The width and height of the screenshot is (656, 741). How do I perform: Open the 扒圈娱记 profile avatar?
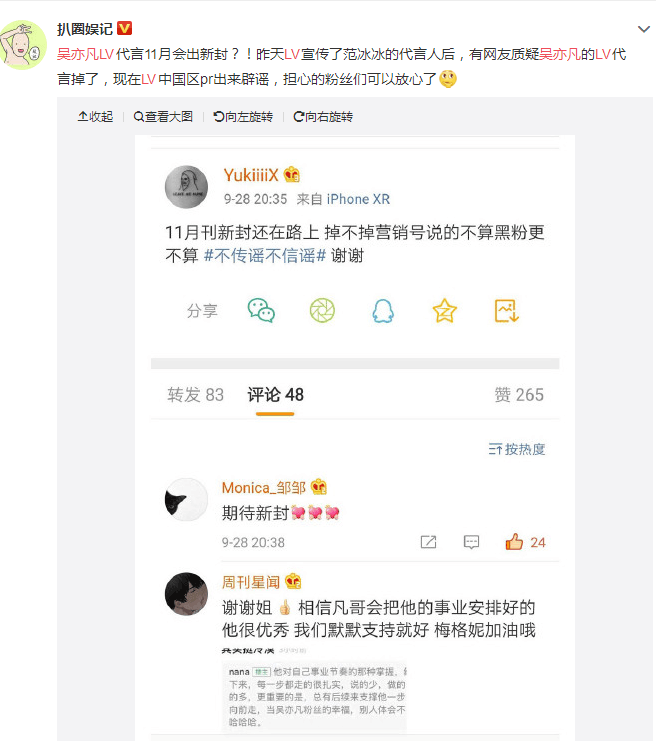pos(24,43)
